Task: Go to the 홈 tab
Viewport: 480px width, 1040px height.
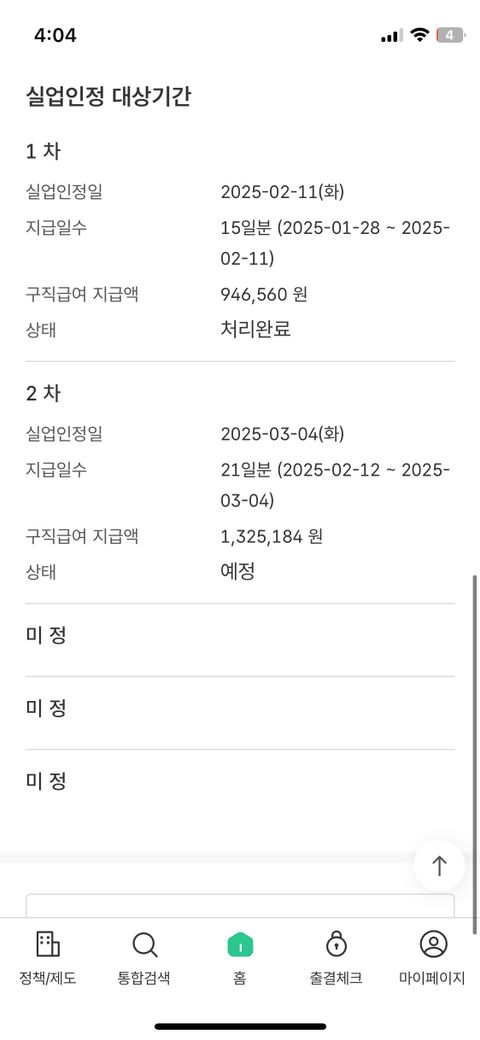Action: (239, 957)
